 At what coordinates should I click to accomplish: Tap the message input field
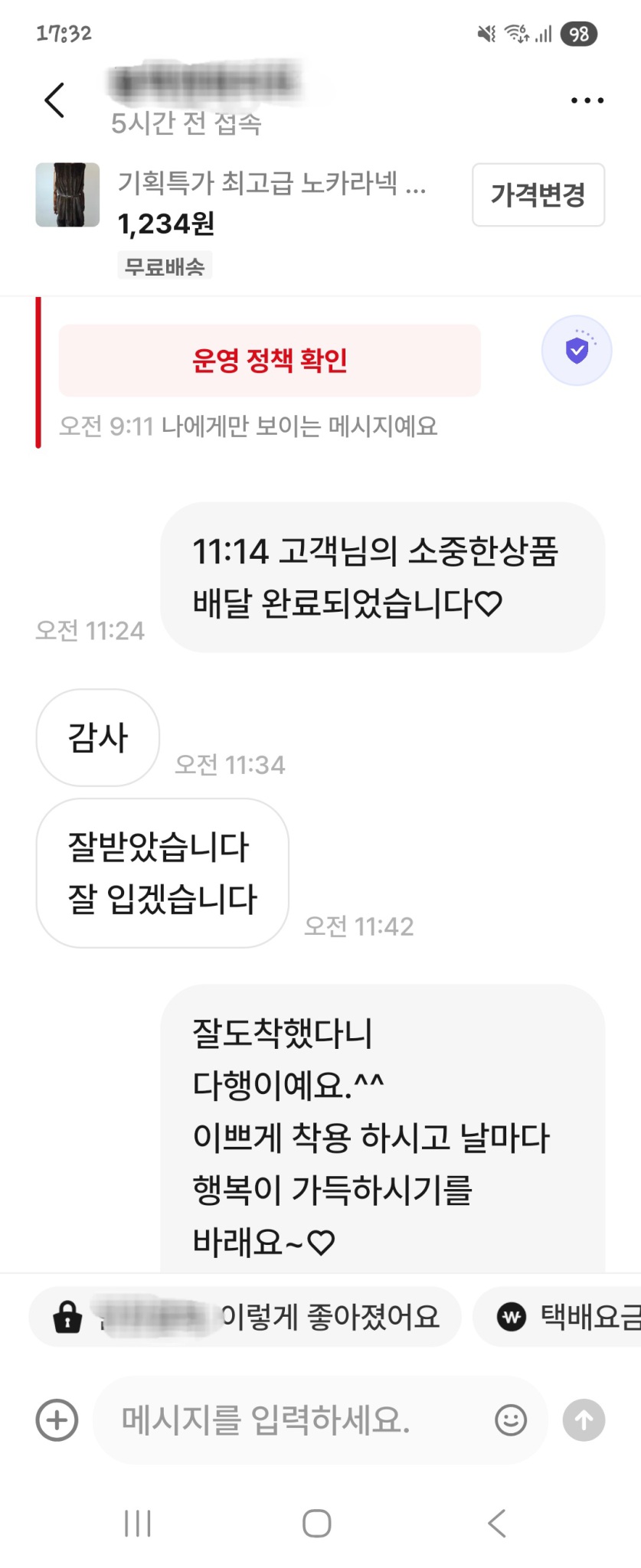[x=306, y=1420]
